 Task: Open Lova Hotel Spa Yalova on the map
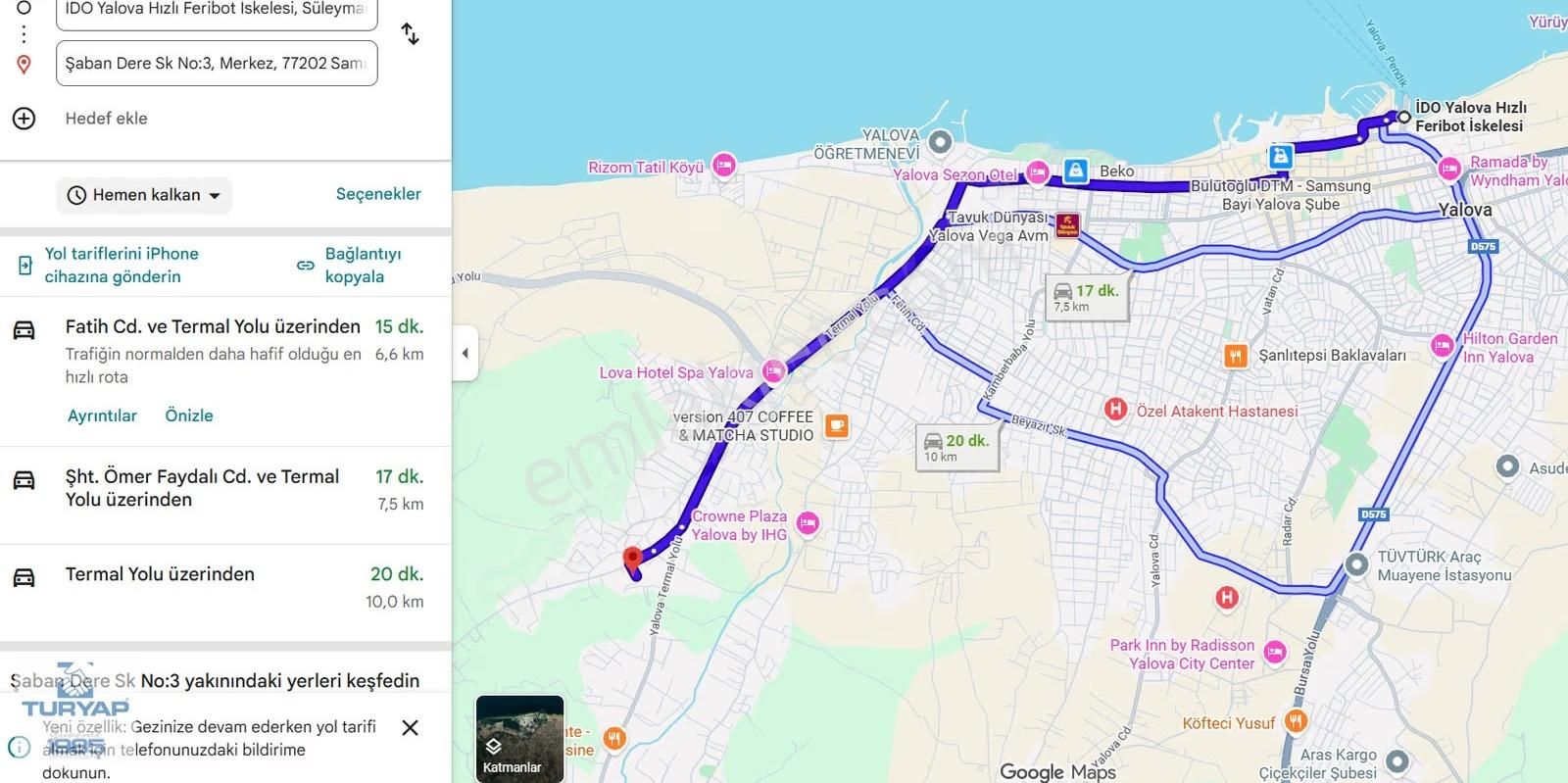(773, 371)
